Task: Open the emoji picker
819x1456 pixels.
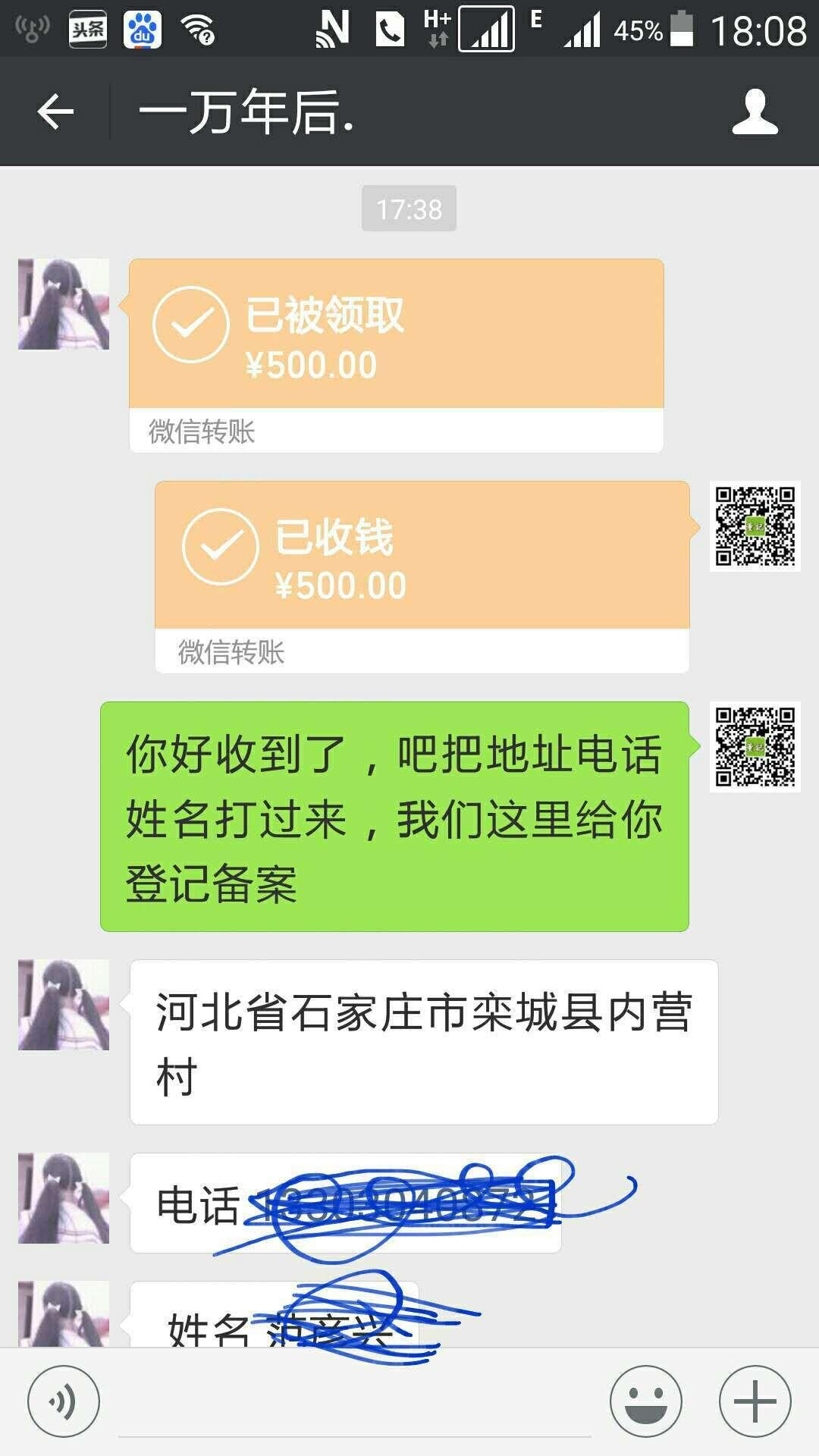Action: point(646,1401)
